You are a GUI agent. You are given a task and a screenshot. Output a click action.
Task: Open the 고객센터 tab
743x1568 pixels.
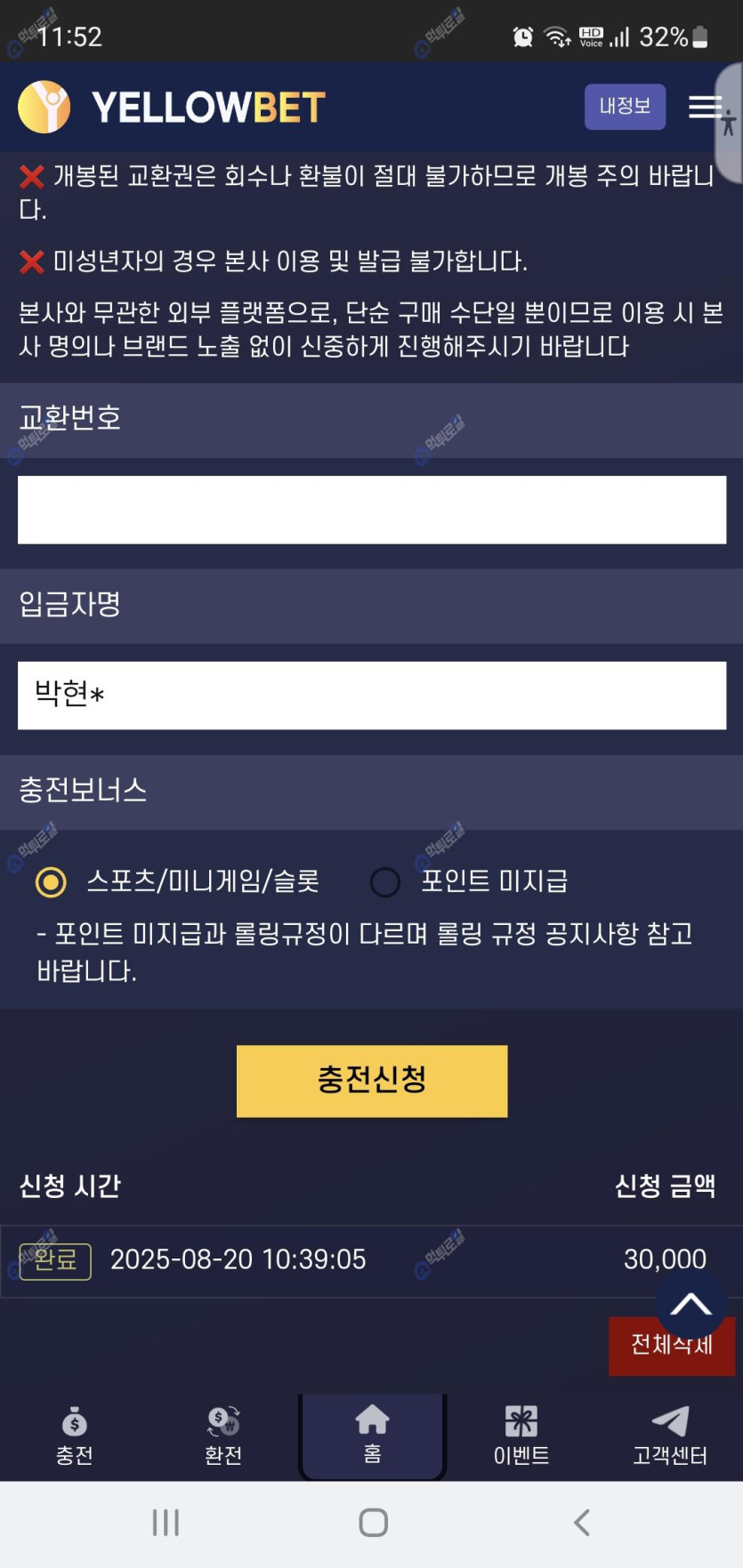[x=669, y=1435]
